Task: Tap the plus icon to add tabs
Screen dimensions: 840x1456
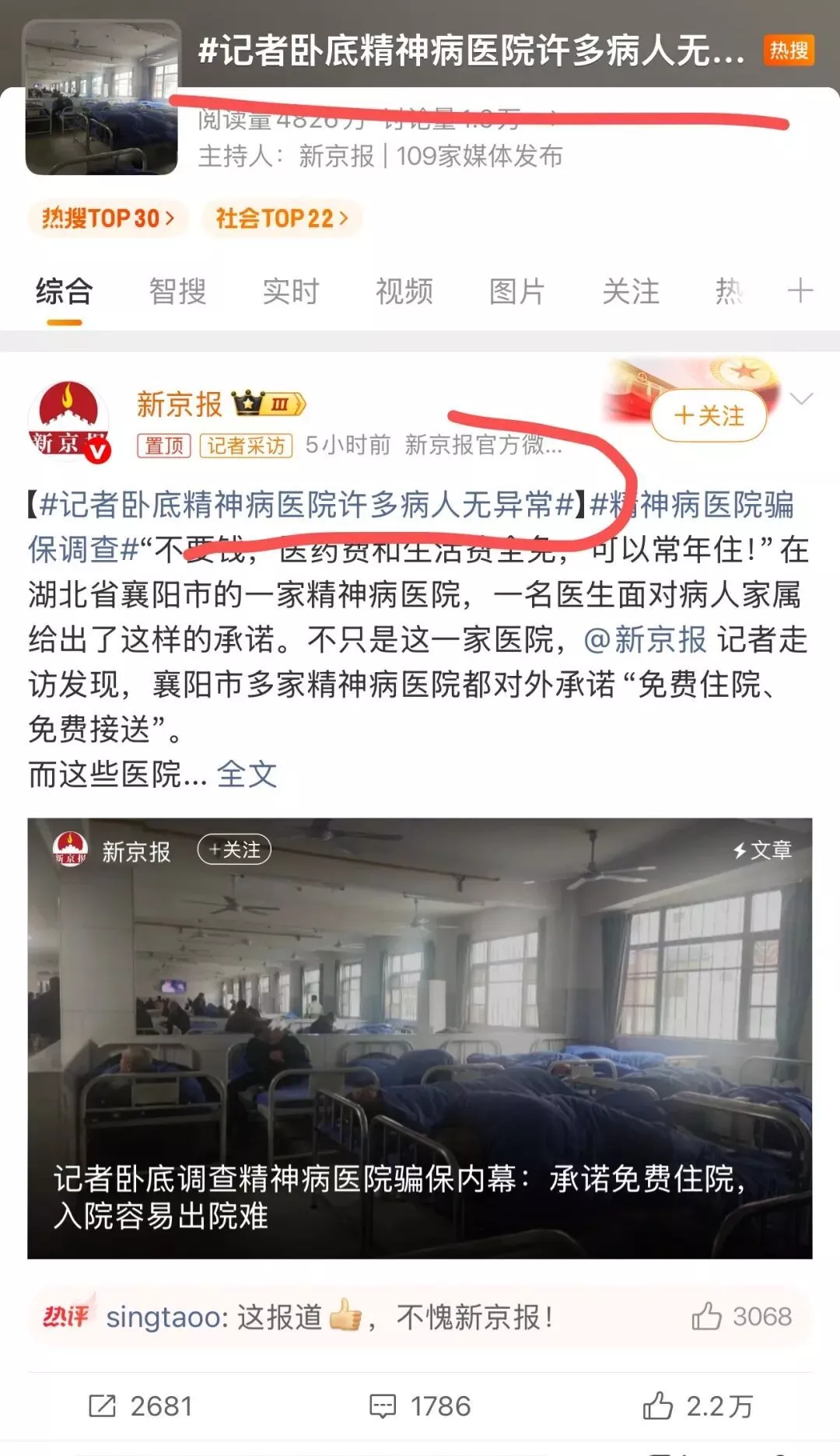Action: tap(800, 291)
